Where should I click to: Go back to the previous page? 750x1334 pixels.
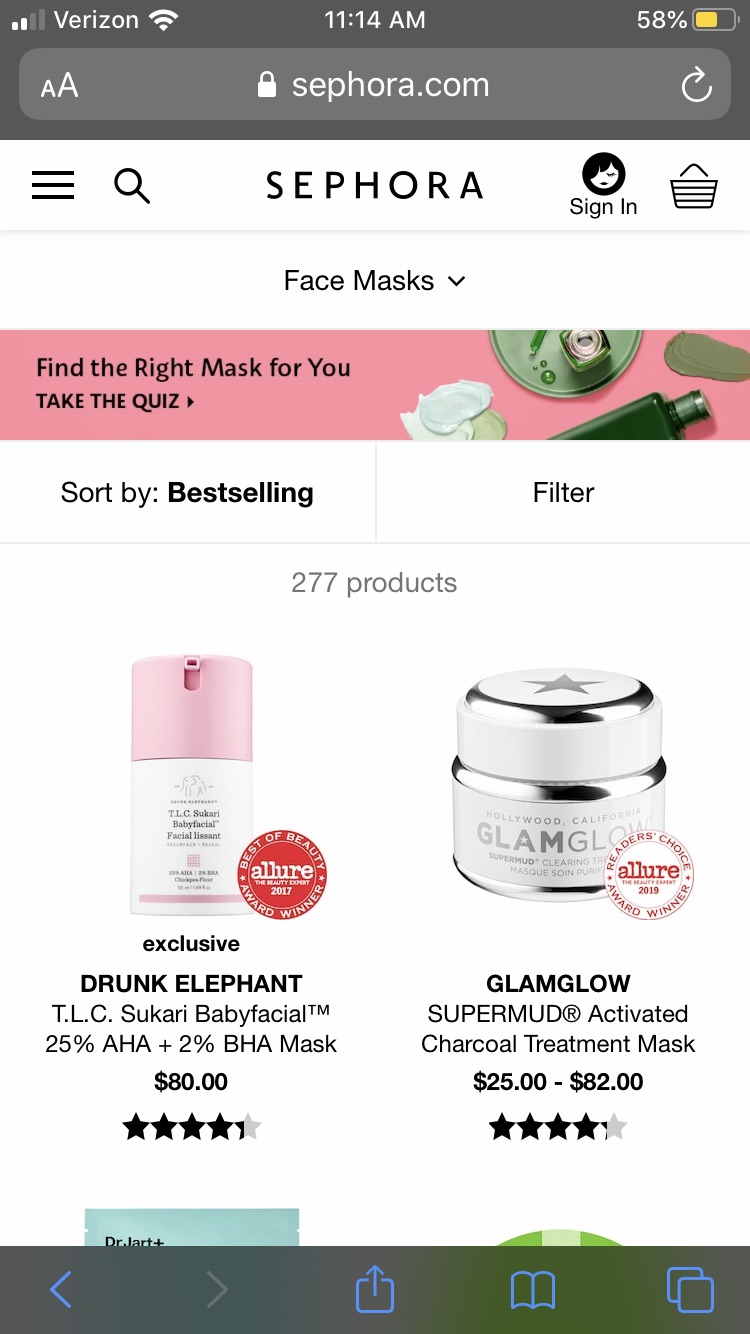coord(61,1290)
